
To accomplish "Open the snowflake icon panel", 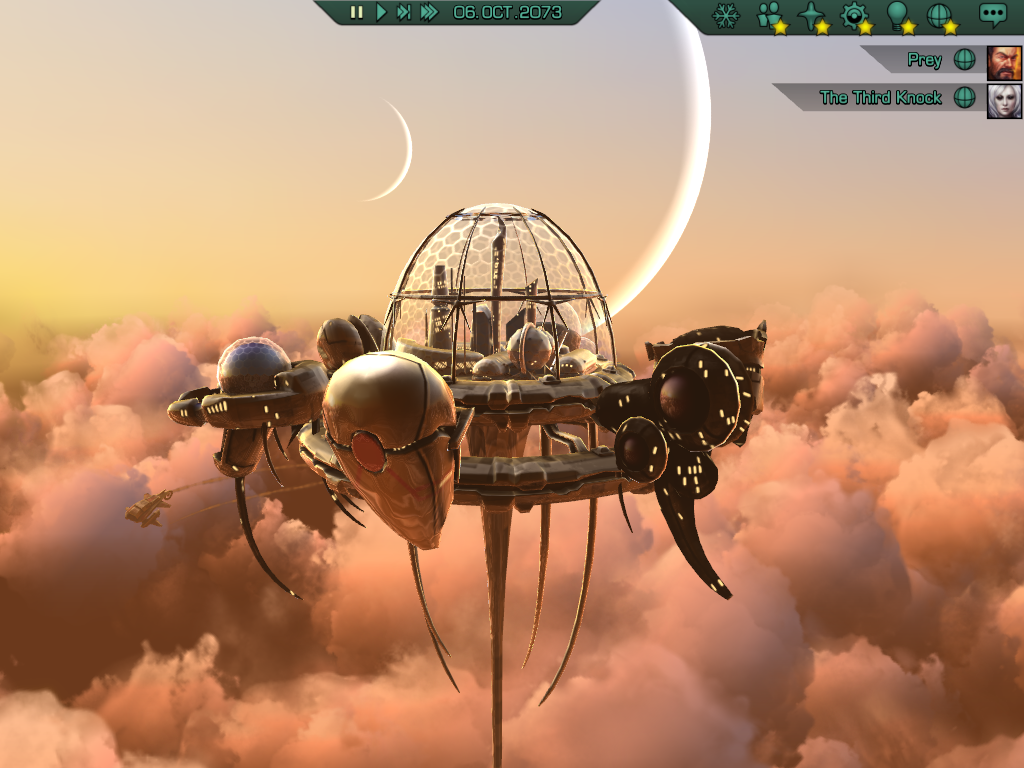I will [x=725, y=15].
